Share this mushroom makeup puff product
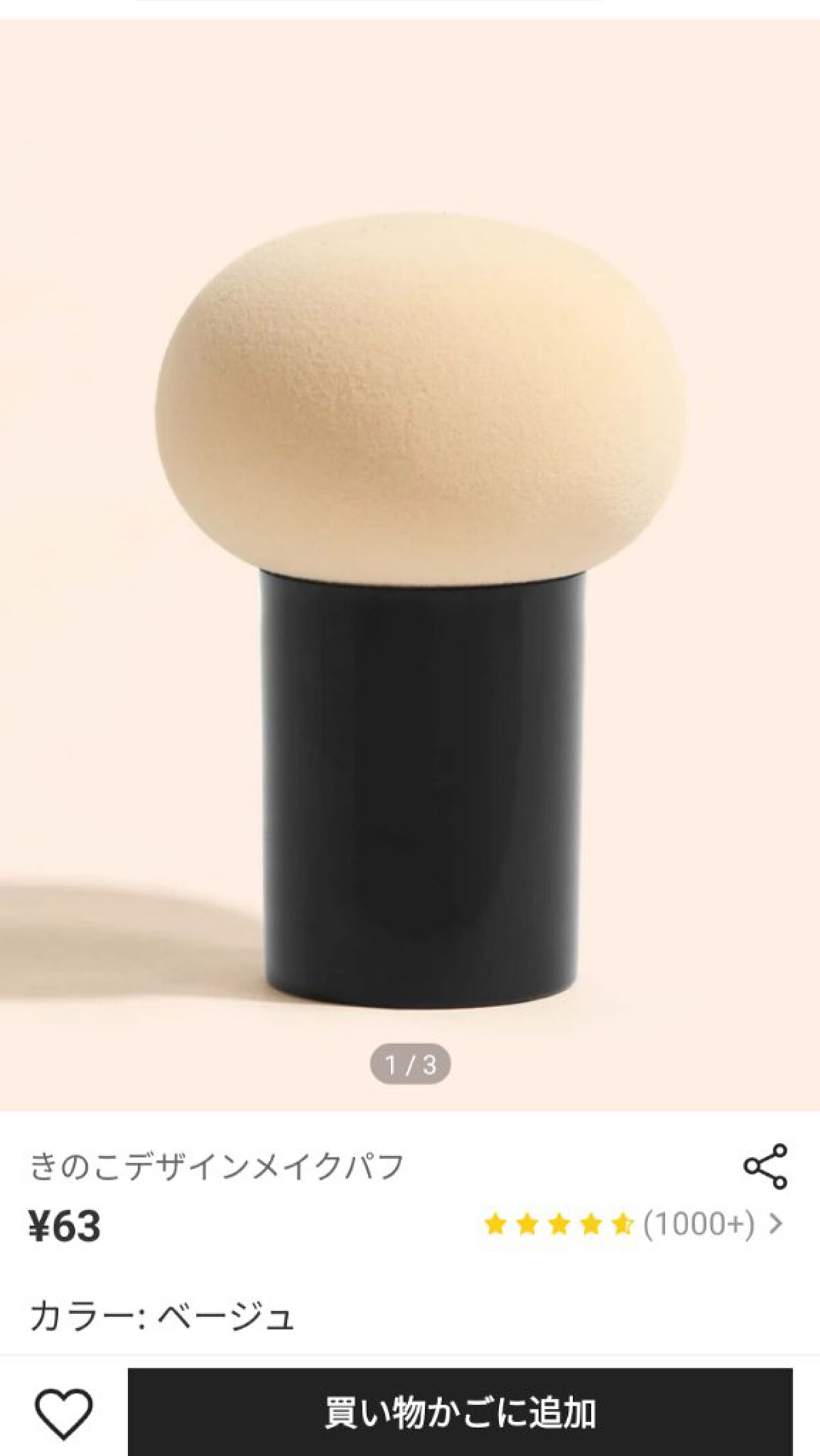Image resolution: width=820 pixels, height=1456 pixels. pyautogui.click(x=765, y=1166)
